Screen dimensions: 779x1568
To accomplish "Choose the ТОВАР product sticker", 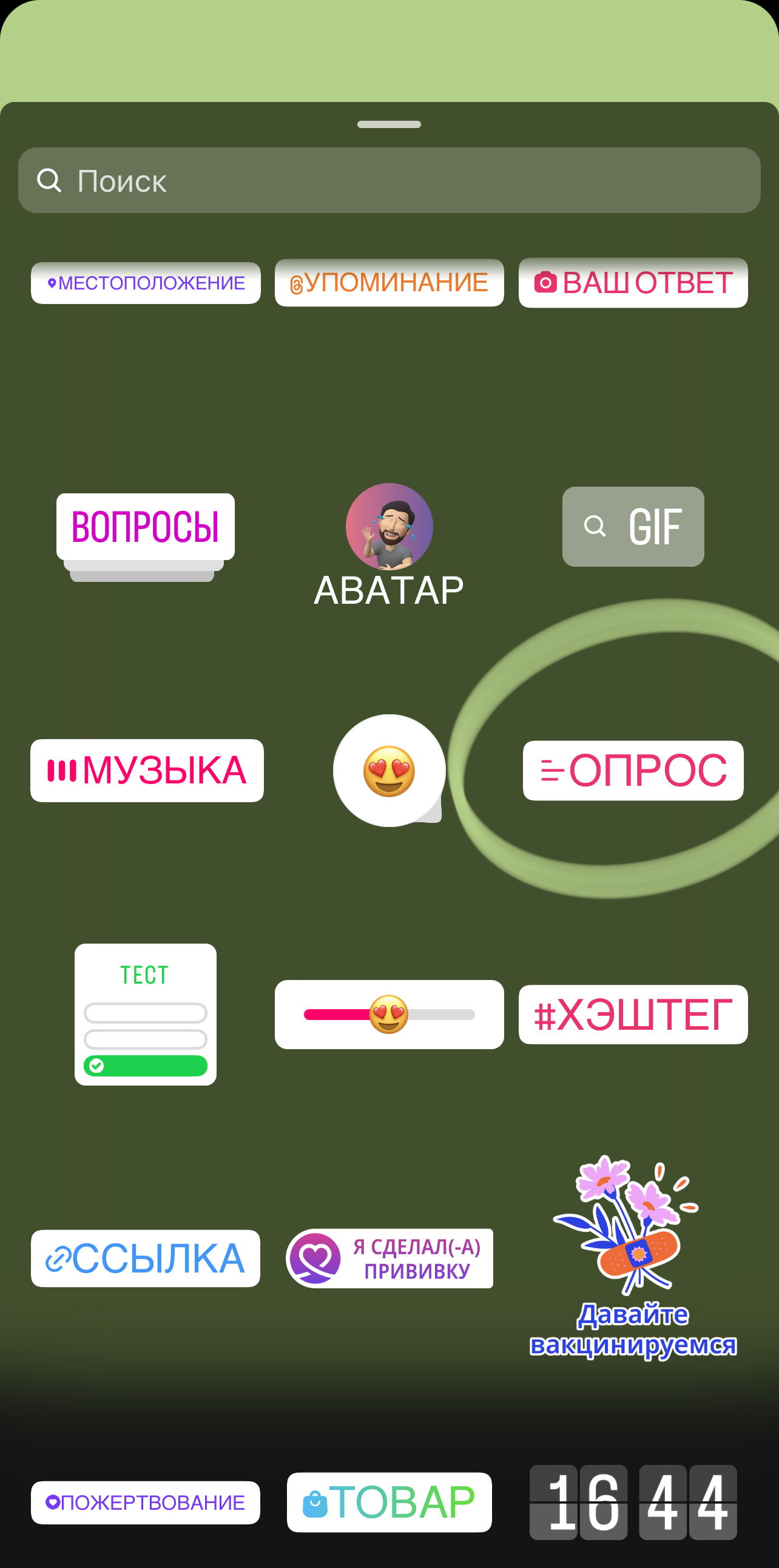I will click(x=389, y=1502).
